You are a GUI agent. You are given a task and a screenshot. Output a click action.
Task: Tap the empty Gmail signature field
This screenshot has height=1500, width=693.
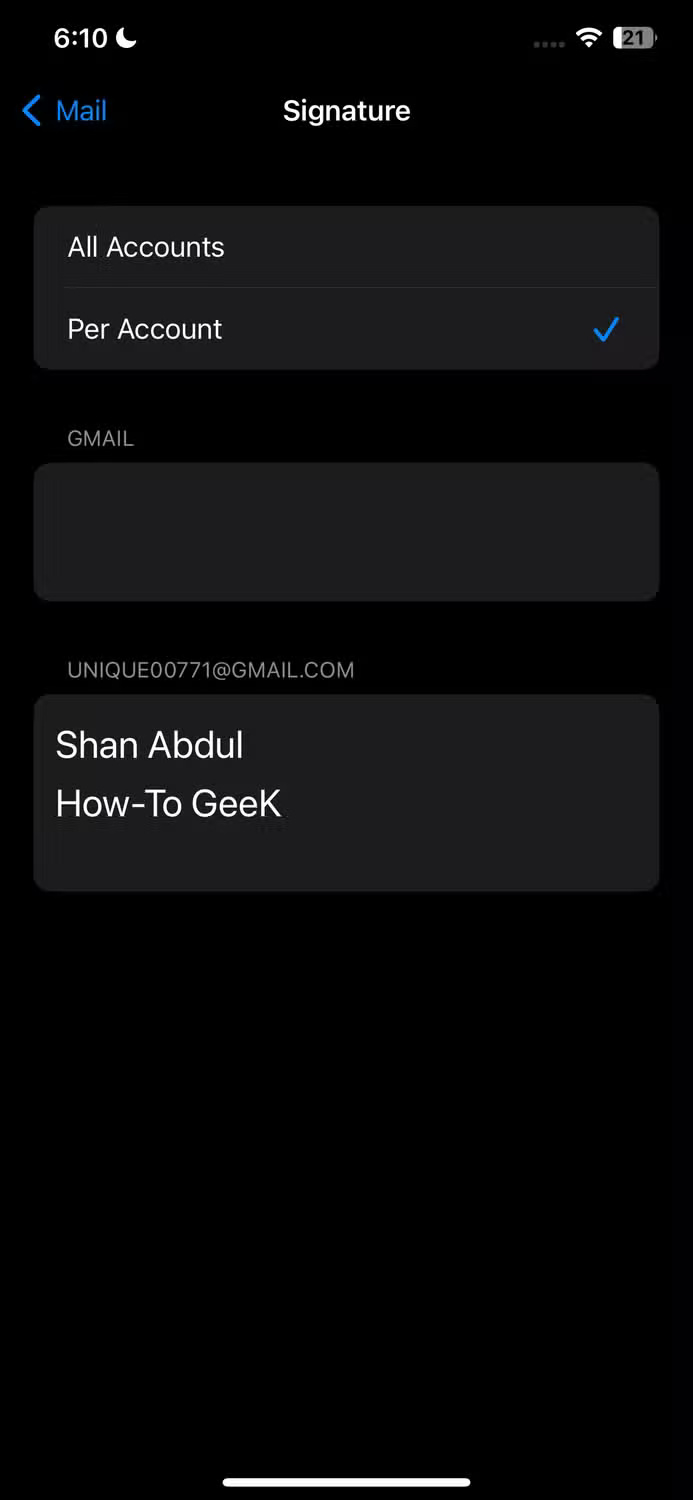346,531
